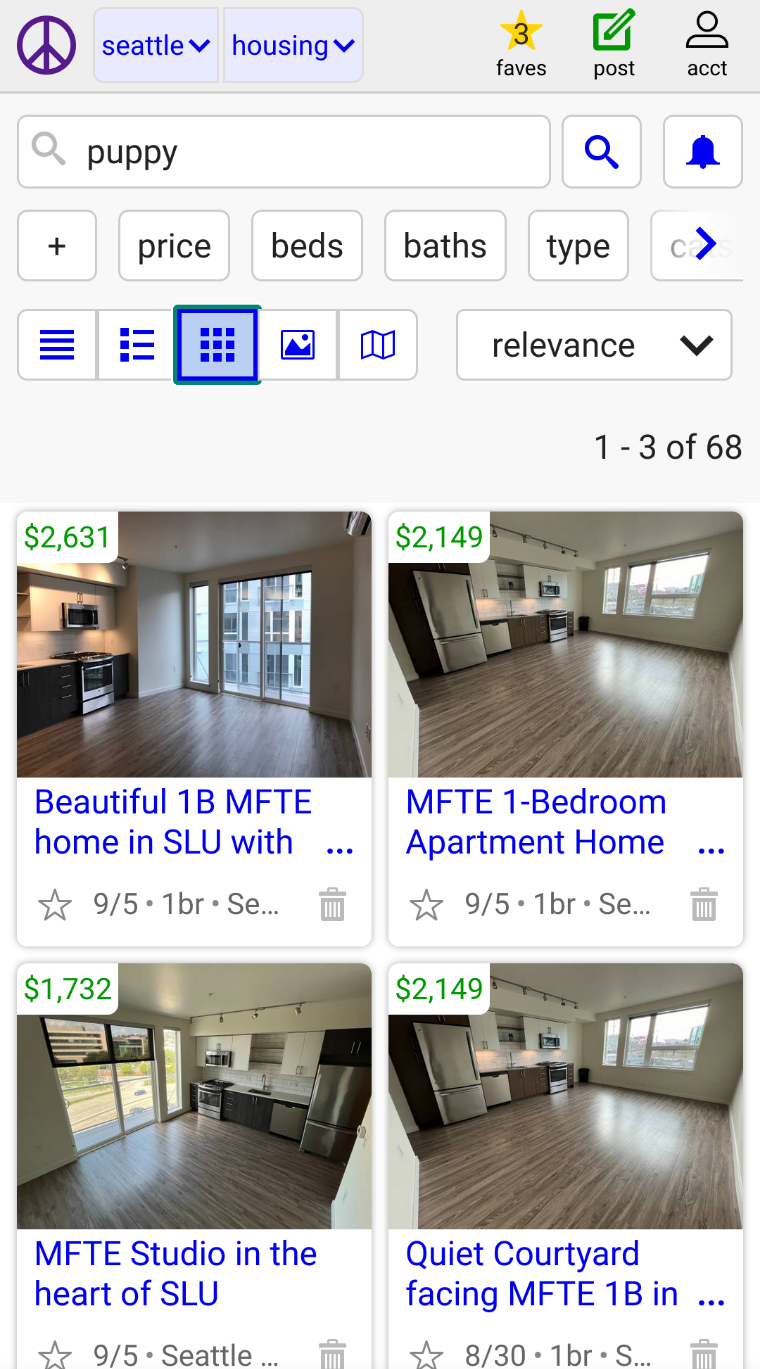Change the relevance sort order

click(x=594, y=345)
